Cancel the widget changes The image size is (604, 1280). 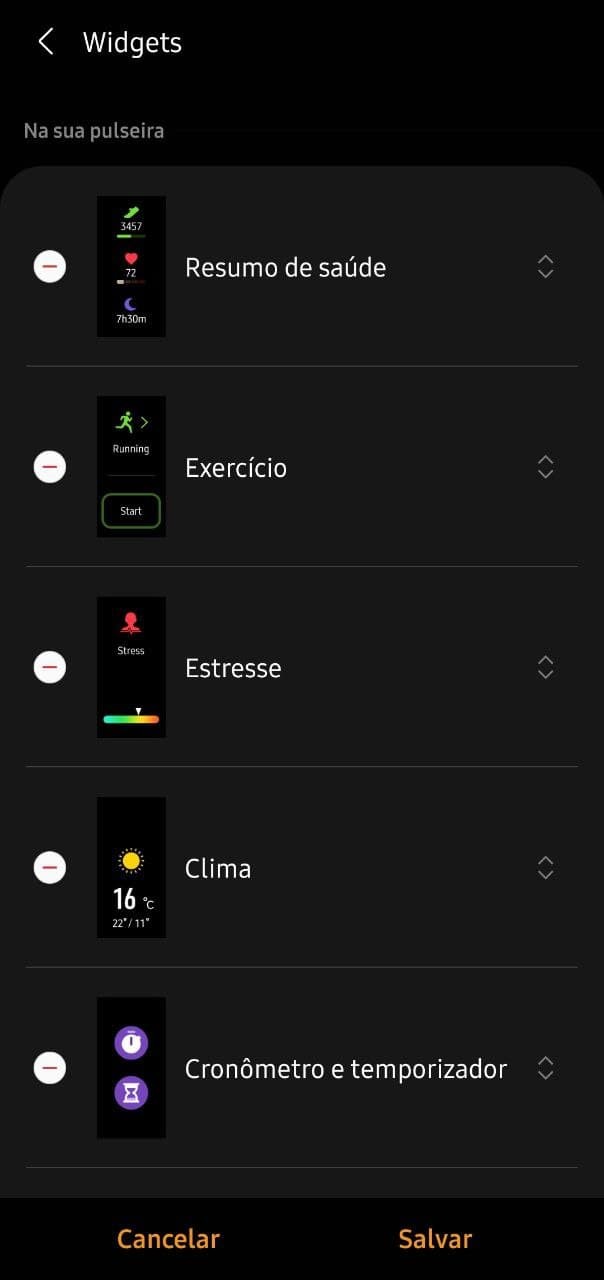pyautogui.click(x=168, y=1239)
